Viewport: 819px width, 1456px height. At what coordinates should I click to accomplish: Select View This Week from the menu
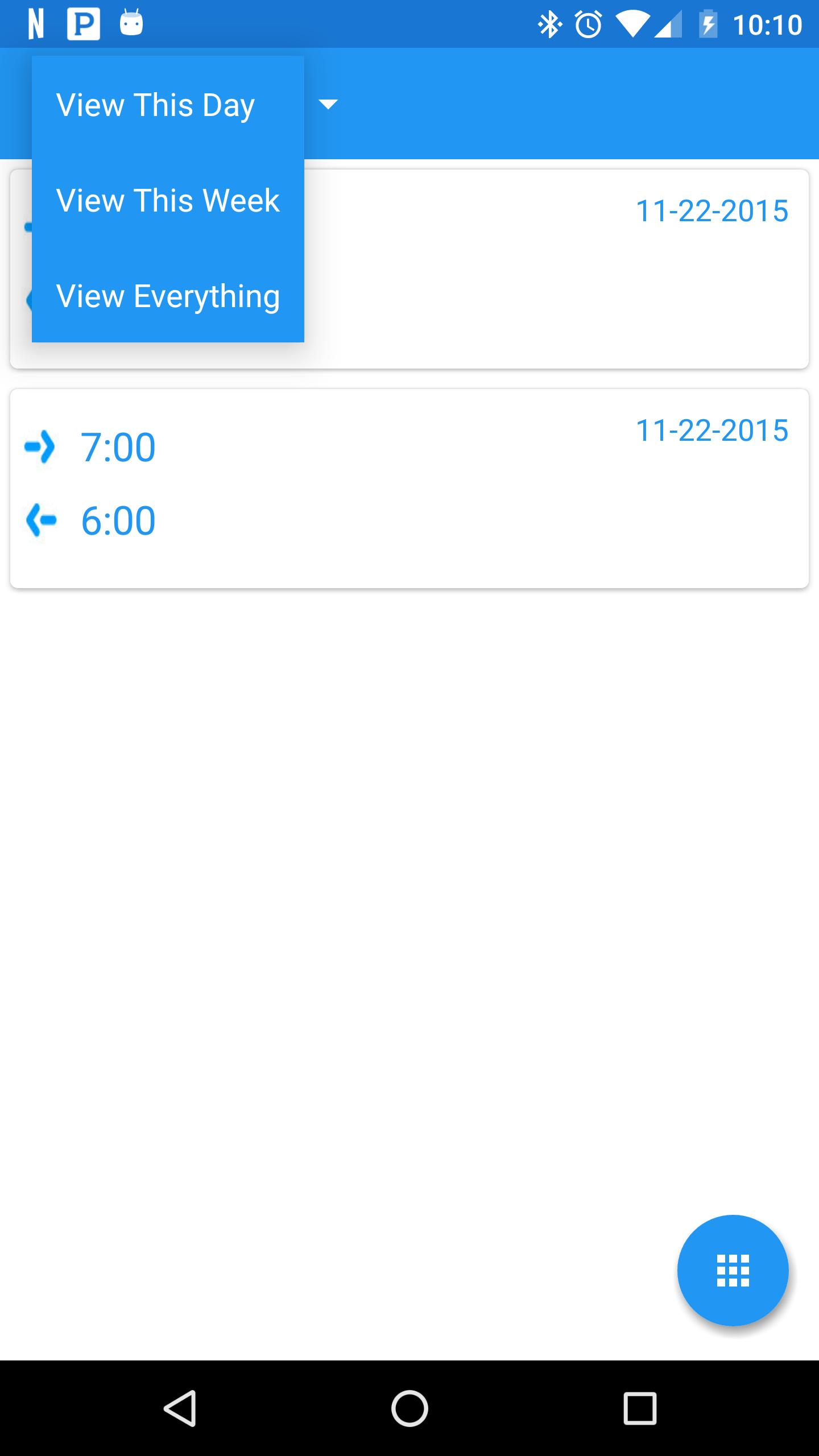(167, 200)
